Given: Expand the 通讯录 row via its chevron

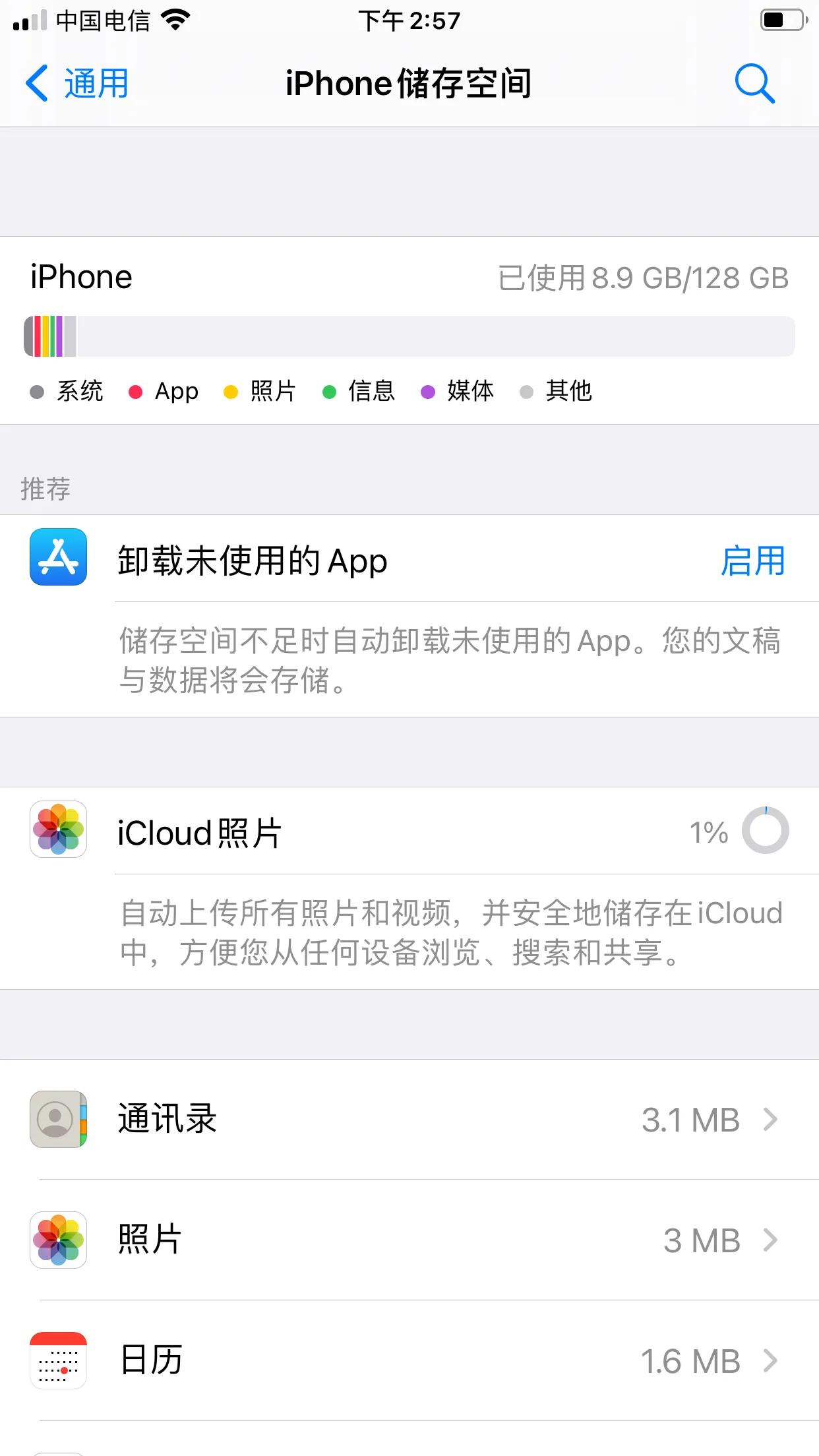Looking at the screenshot, I should [770, 1119].
